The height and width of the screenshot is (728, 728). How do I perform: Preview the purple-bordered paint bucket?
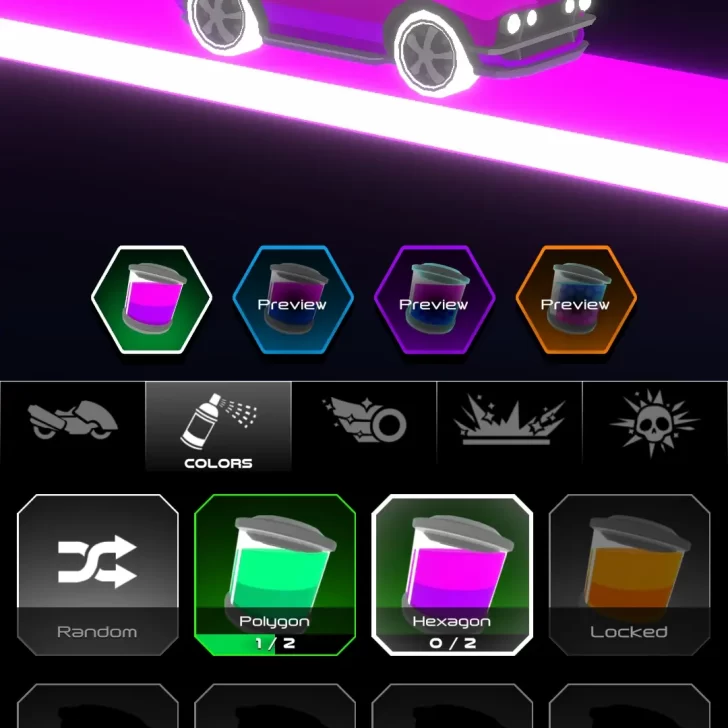[433, 299]
